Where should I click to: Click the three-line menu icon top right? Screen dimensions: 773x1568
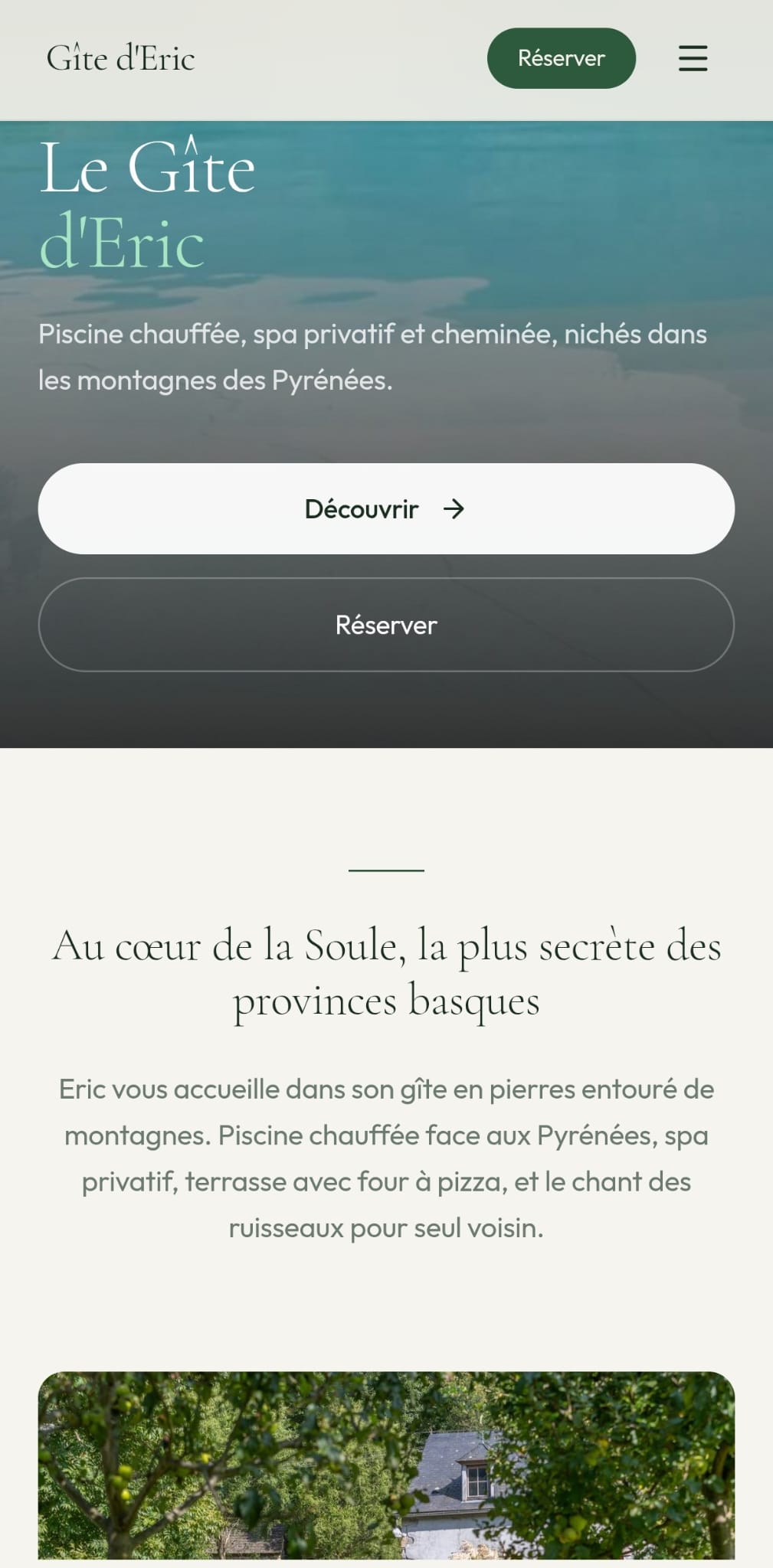coord(692,58)
